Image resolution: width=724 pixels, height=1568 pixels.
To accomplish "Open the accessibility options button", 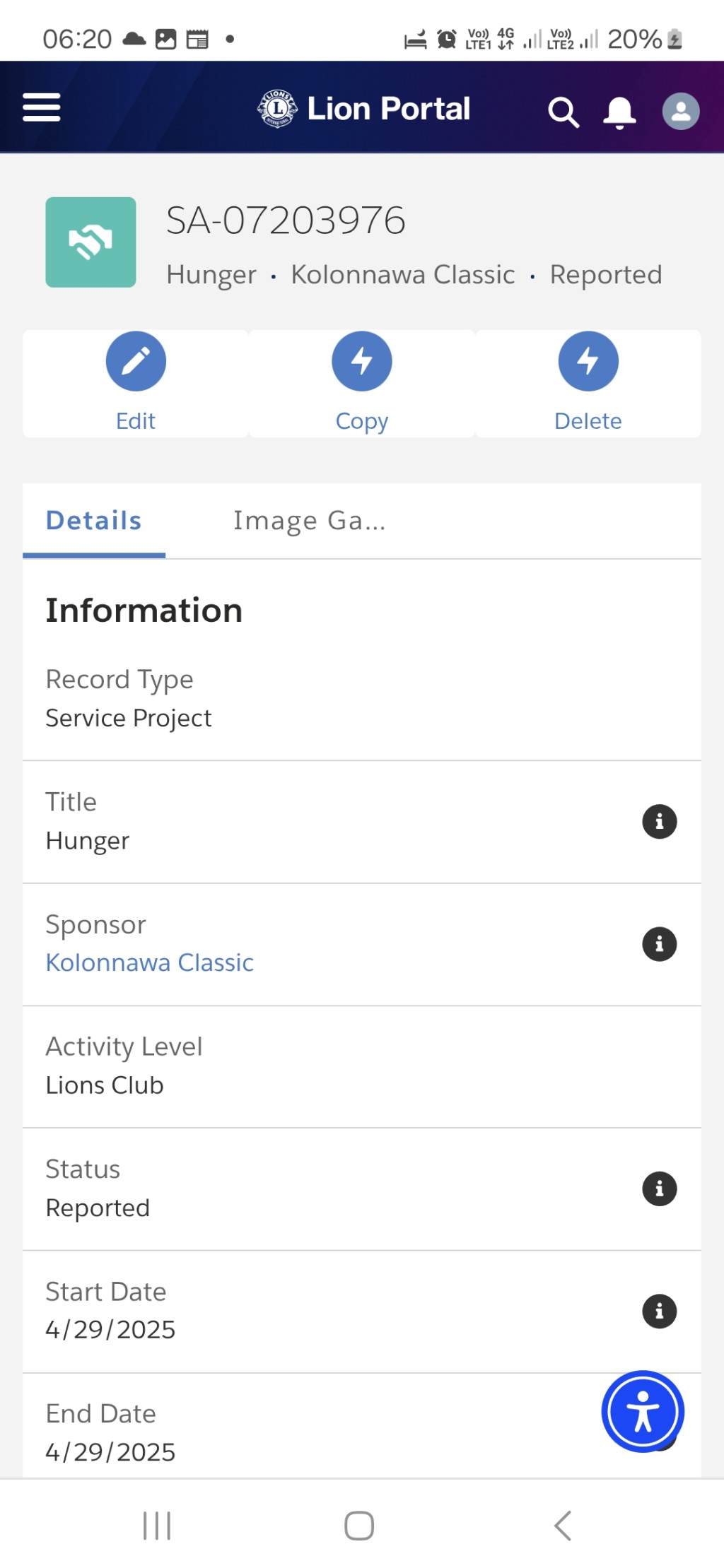I will (x=643, y=1411).
